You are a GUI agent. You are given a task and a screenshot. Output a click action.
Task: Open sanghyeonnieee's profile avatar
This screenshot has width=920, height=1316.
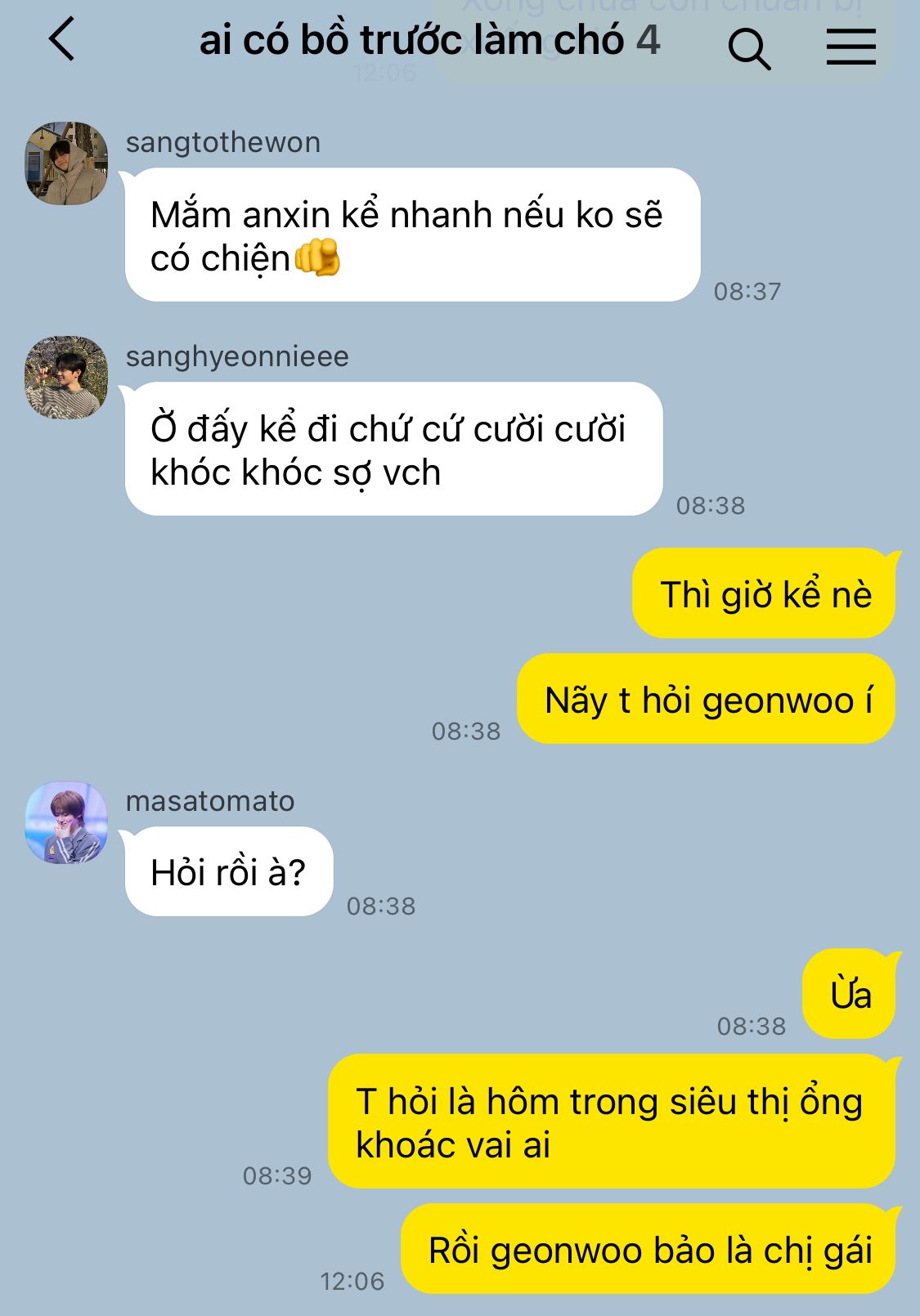tap(66, 378)
